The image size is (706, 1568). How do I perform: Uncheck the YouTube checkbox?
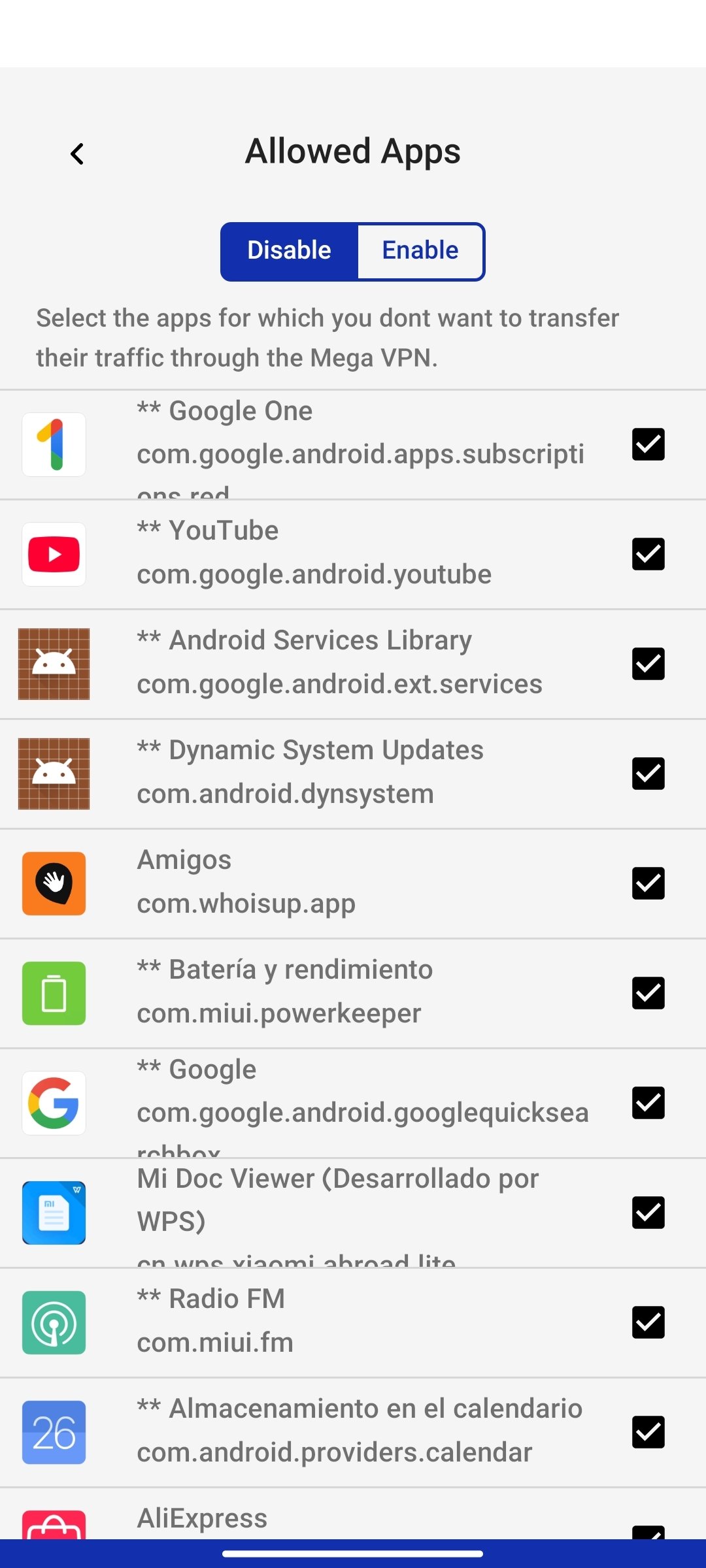(648, 554)
